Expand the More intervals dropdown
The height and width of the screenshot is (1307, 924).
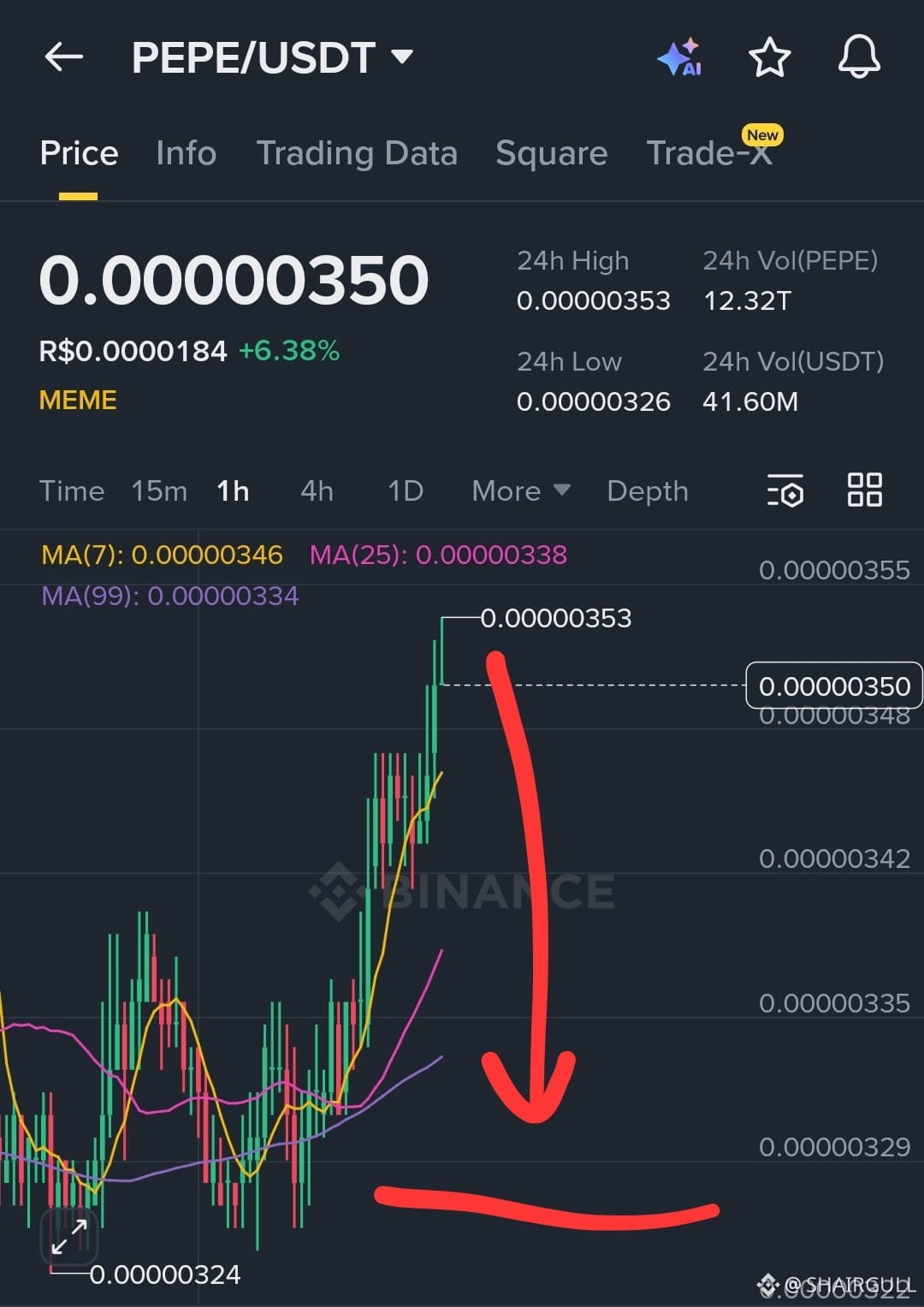tap(520, 491)
